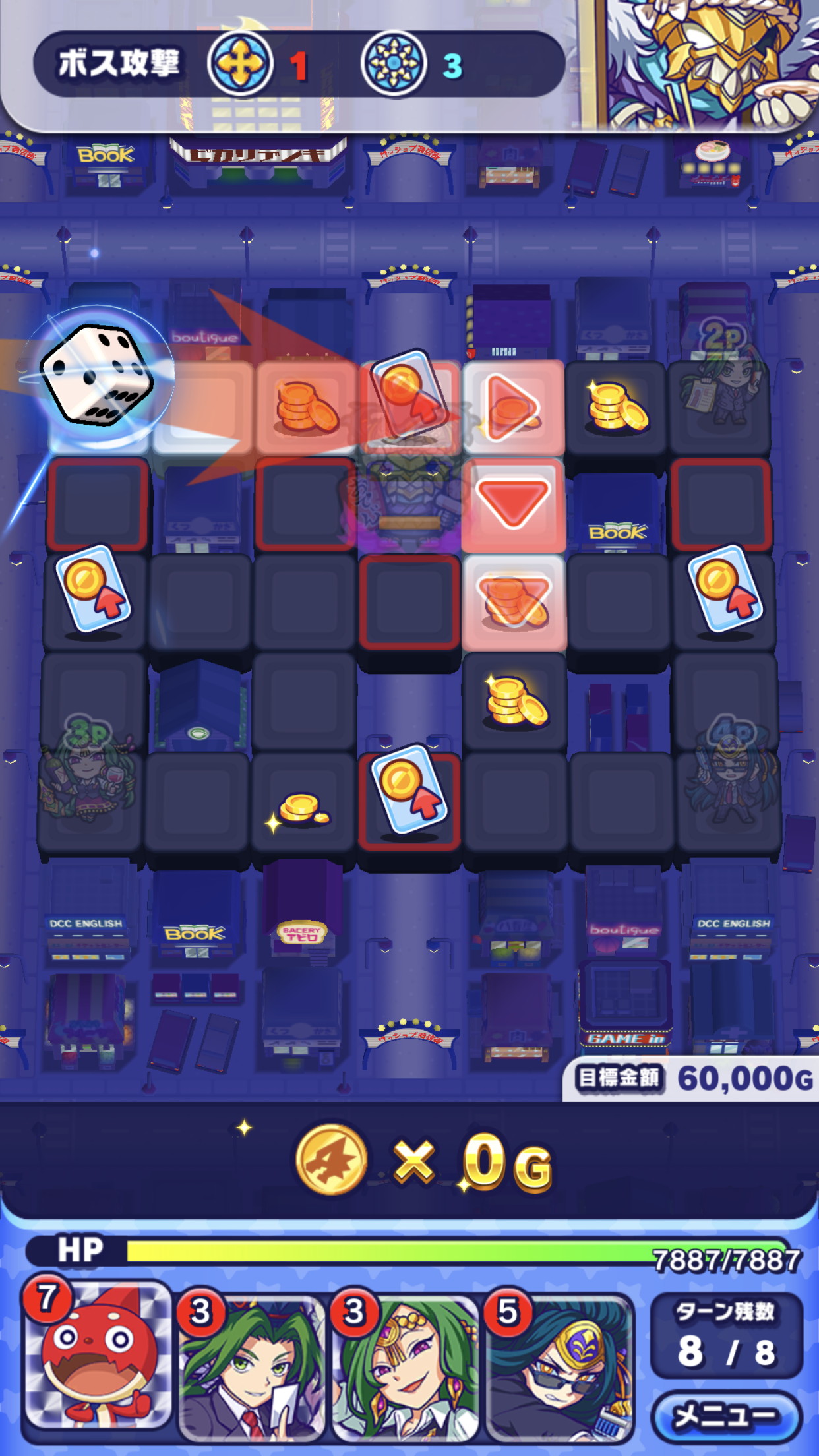Image resolution: width=819 pixels, height=1456 pixels.
Task: Tap the dice to roll
Action: pos(97,375)
